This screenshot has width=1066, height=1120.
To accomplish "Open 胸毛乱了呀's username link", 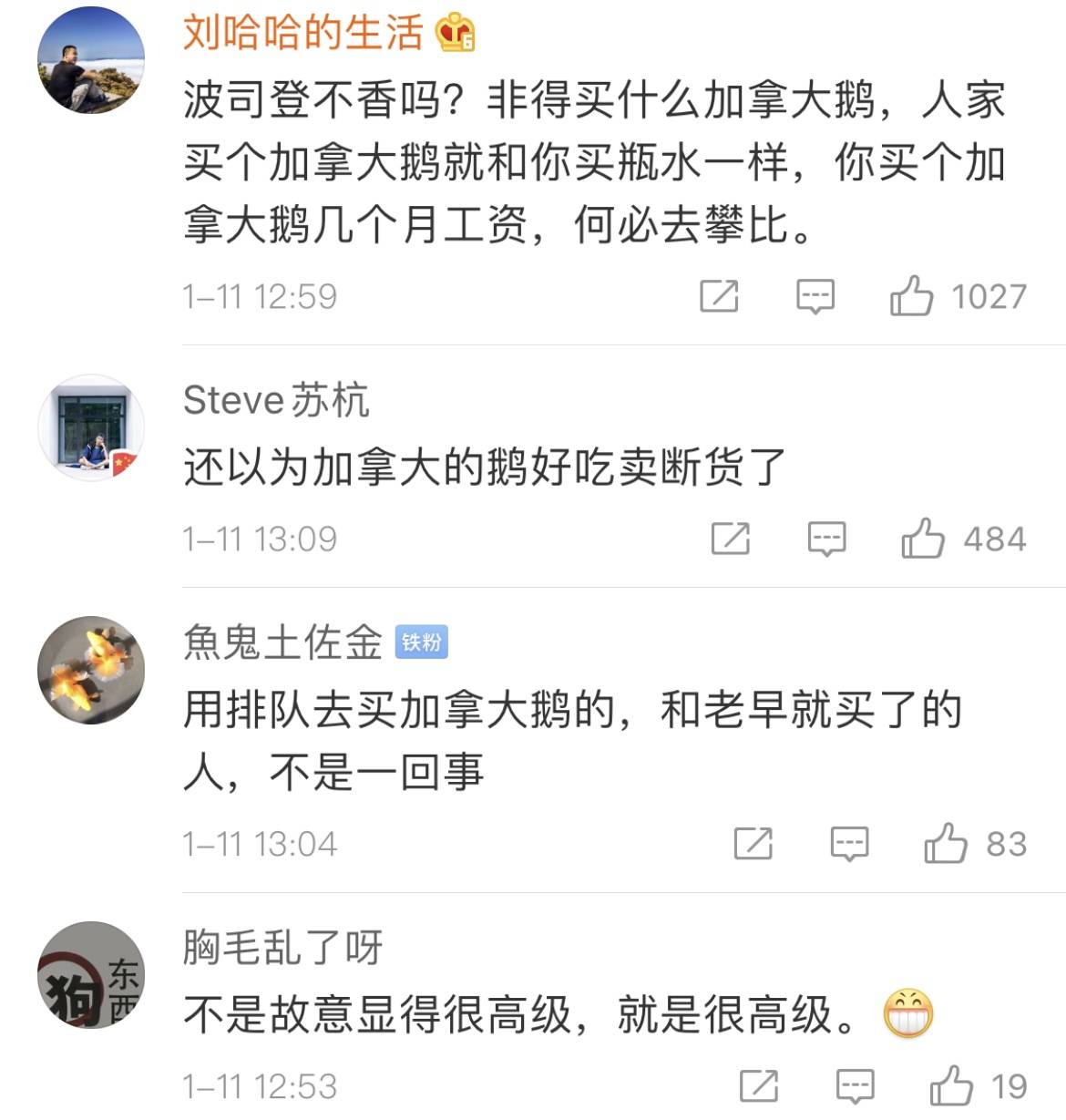I will tap(282, 947).
